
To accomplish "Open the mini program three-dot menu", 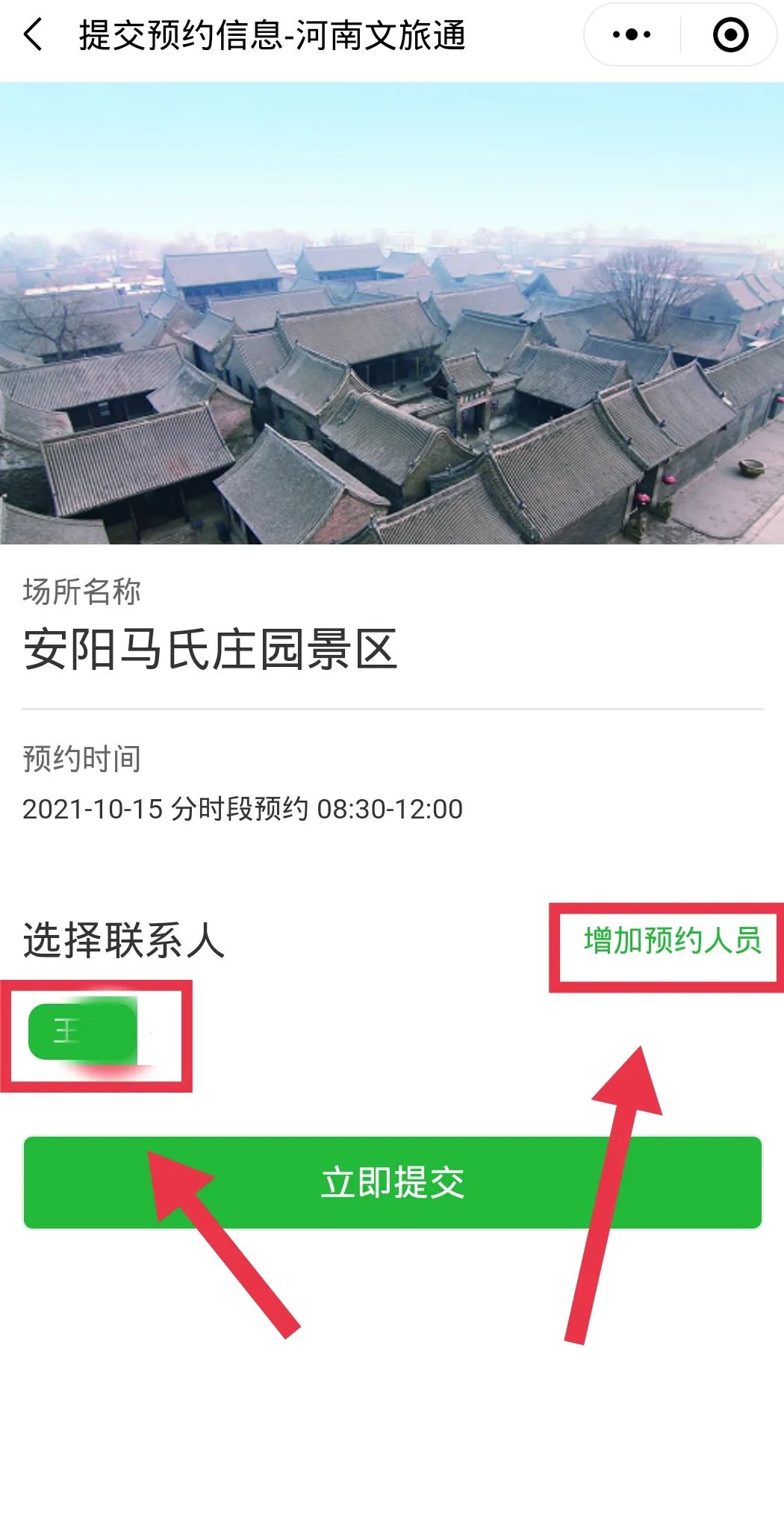I will [631, 34].
